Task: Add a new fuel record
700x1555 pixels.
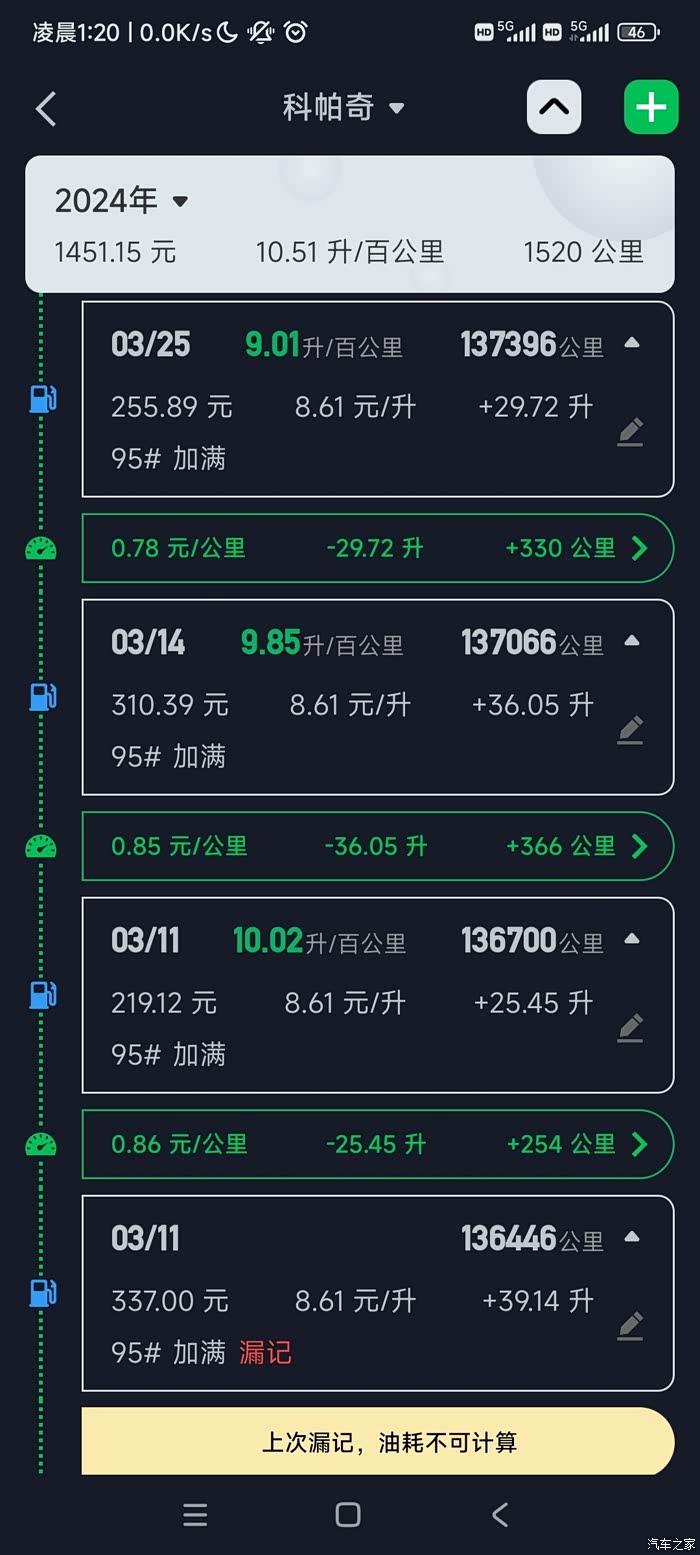Action: pyautogui.click(x=651, y=107)
